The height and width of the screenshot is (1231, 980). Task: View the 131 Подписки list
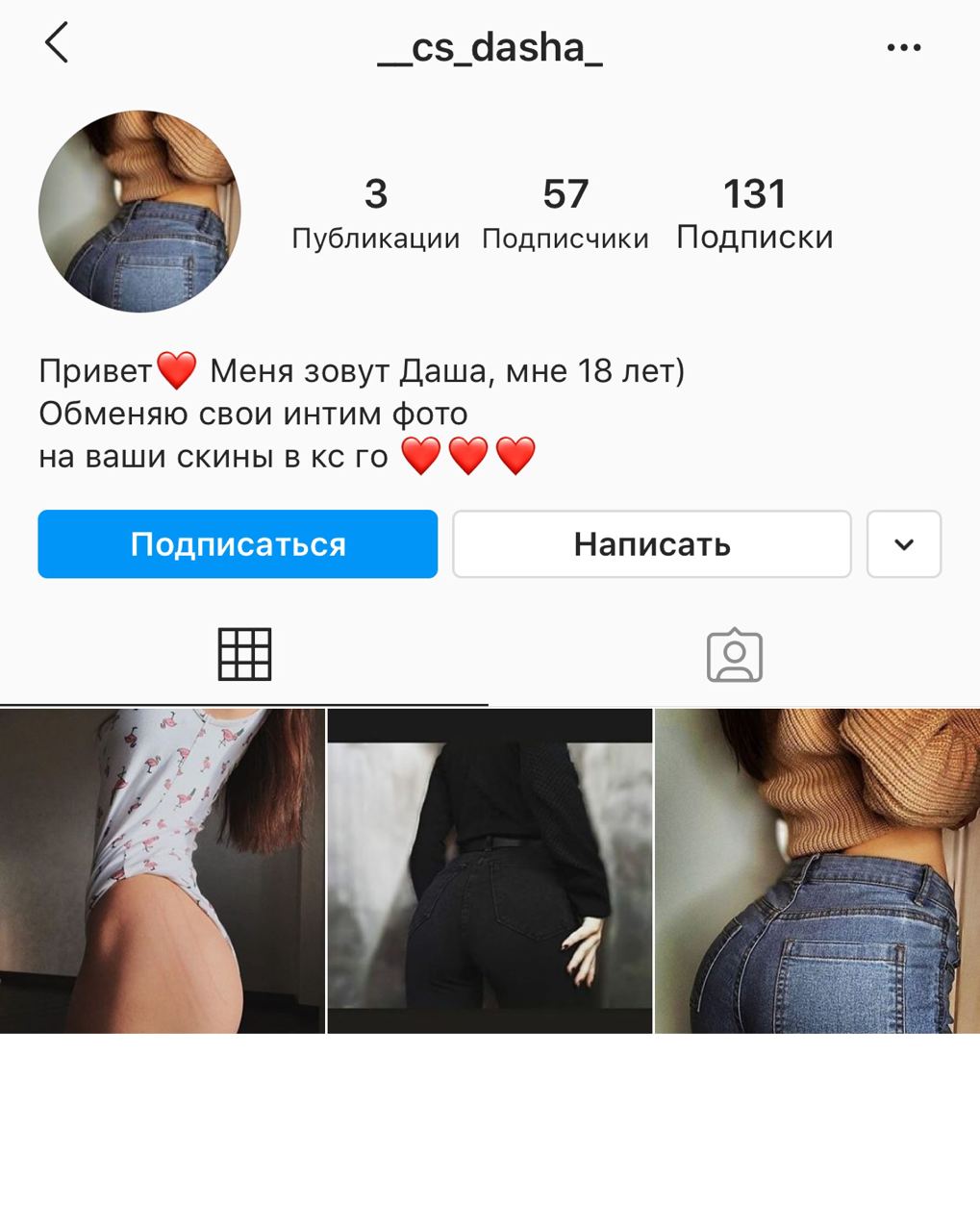pyautogui.click(x=754, y=214)
